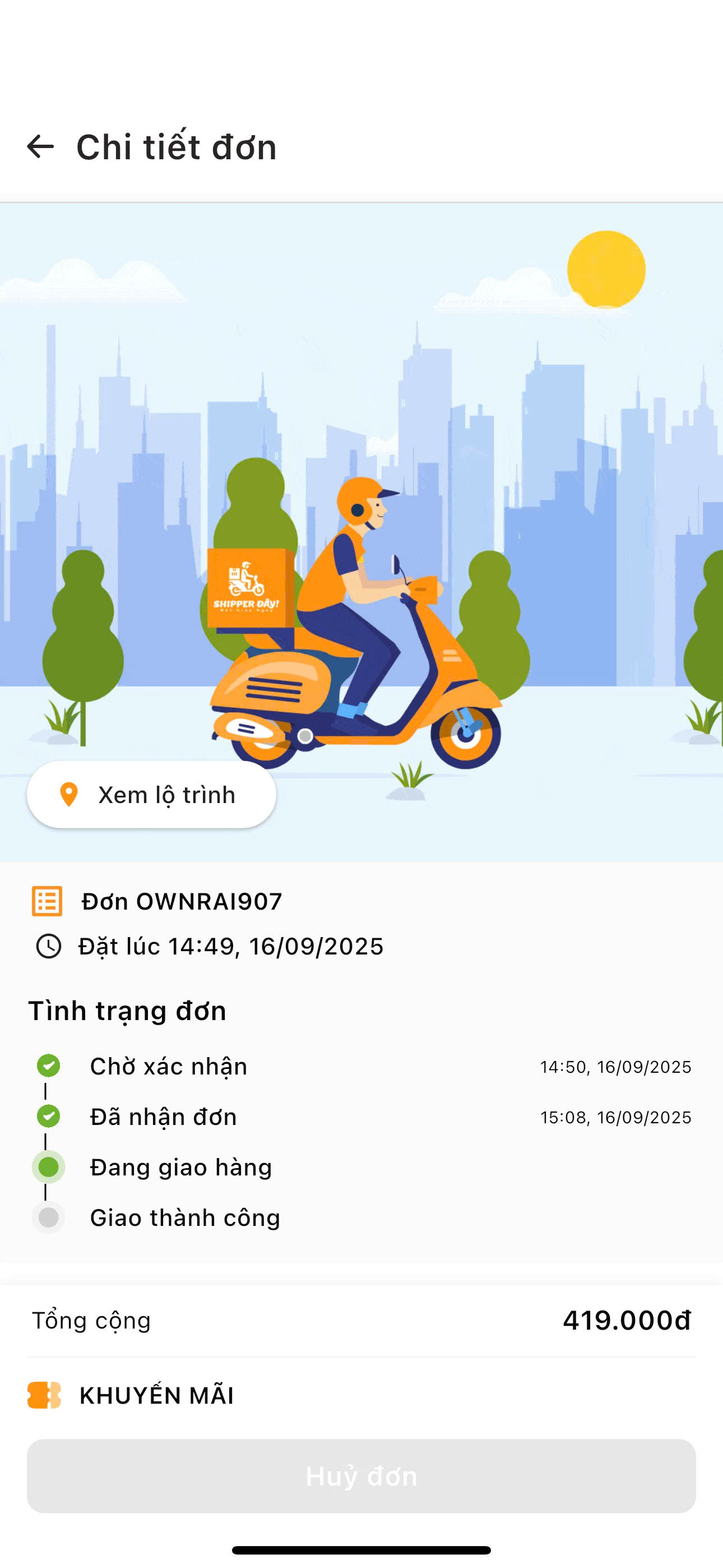Open the Xem lộ trình route view

pyautogui.click(x=151, y=794)
